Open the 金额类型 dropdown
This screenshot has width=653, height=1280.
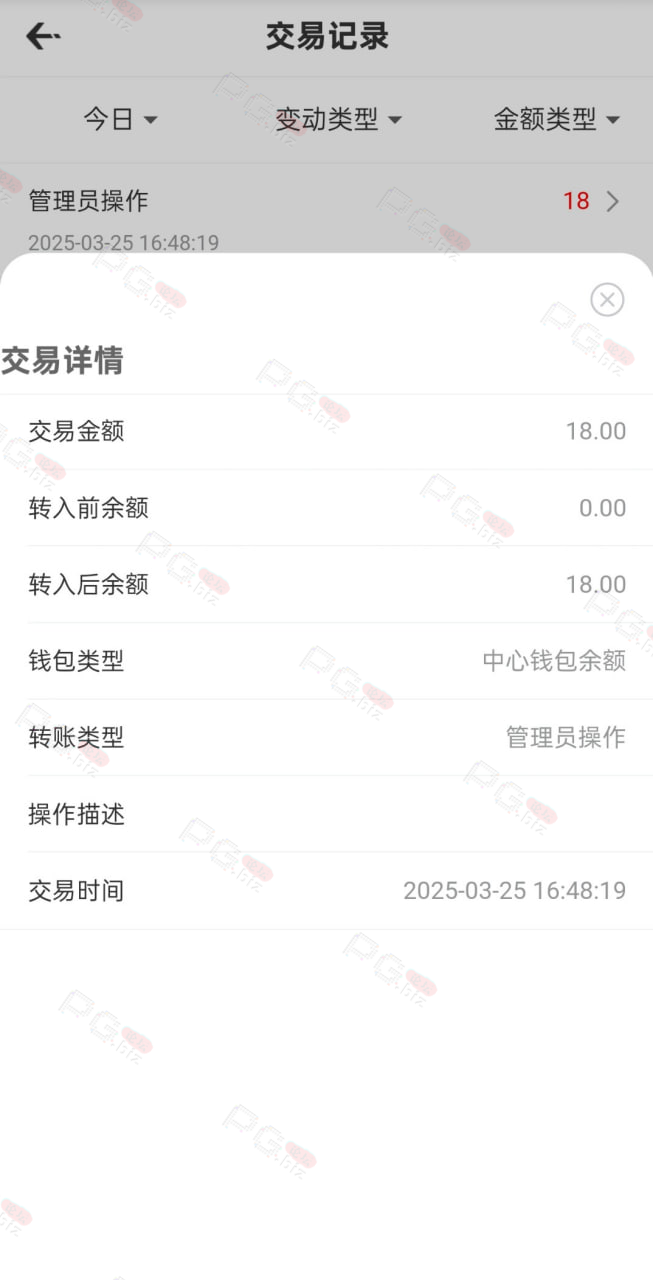click(x=557, y=120)
